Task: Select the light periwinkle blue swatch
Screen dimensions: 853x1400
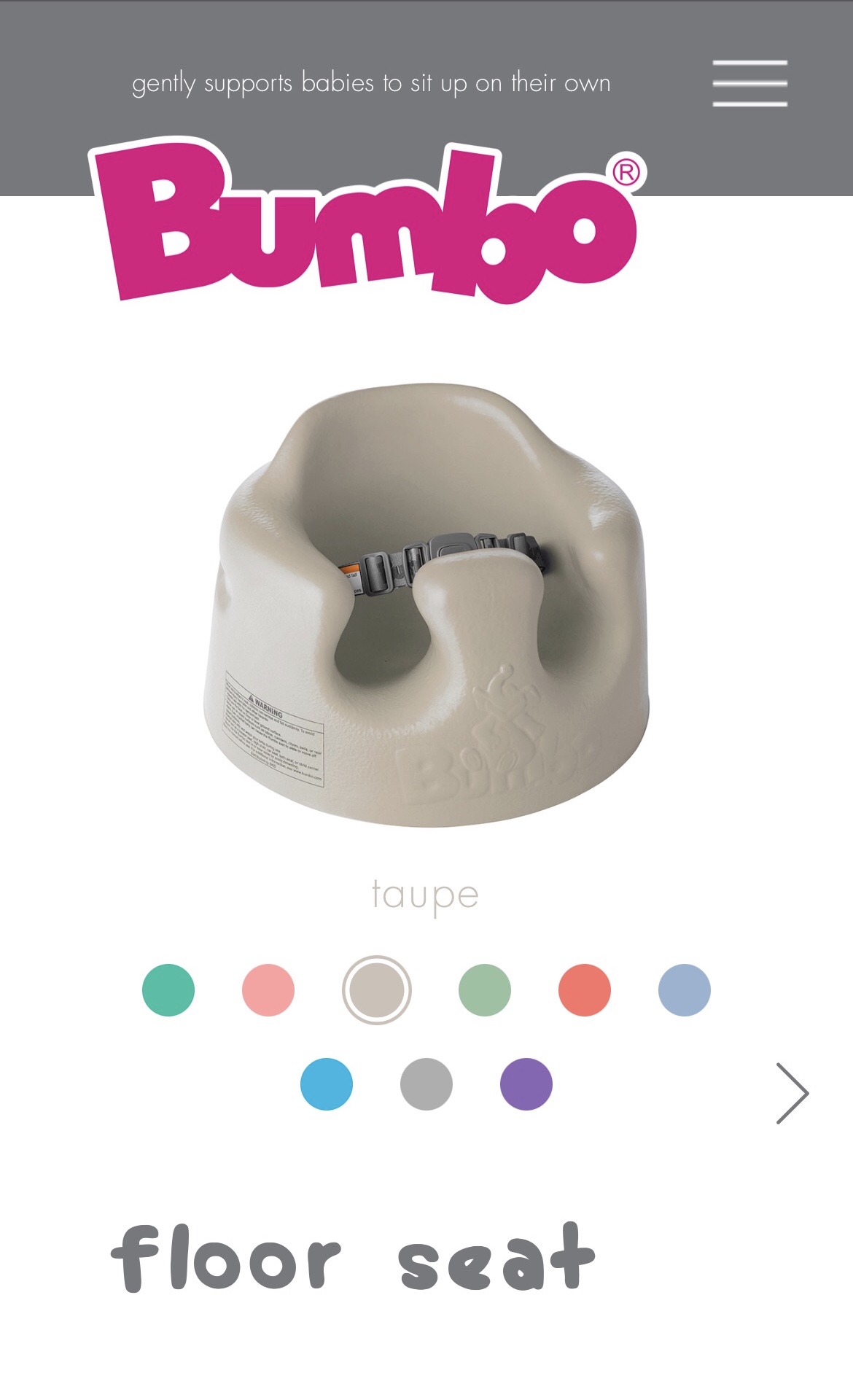Action: (684, 989)
